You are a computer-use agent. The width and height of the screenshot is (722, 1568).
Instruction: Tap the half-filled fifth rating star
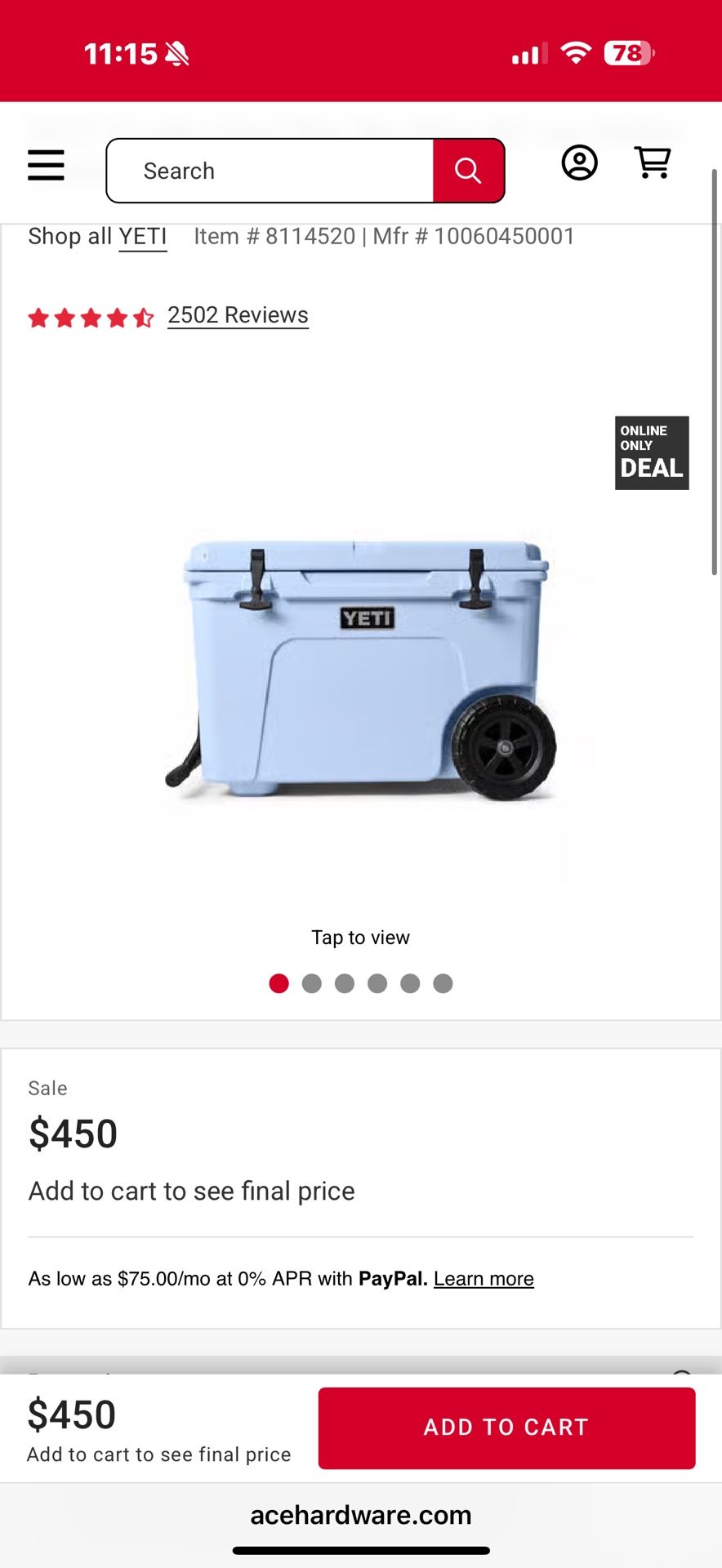click(143, 317)
